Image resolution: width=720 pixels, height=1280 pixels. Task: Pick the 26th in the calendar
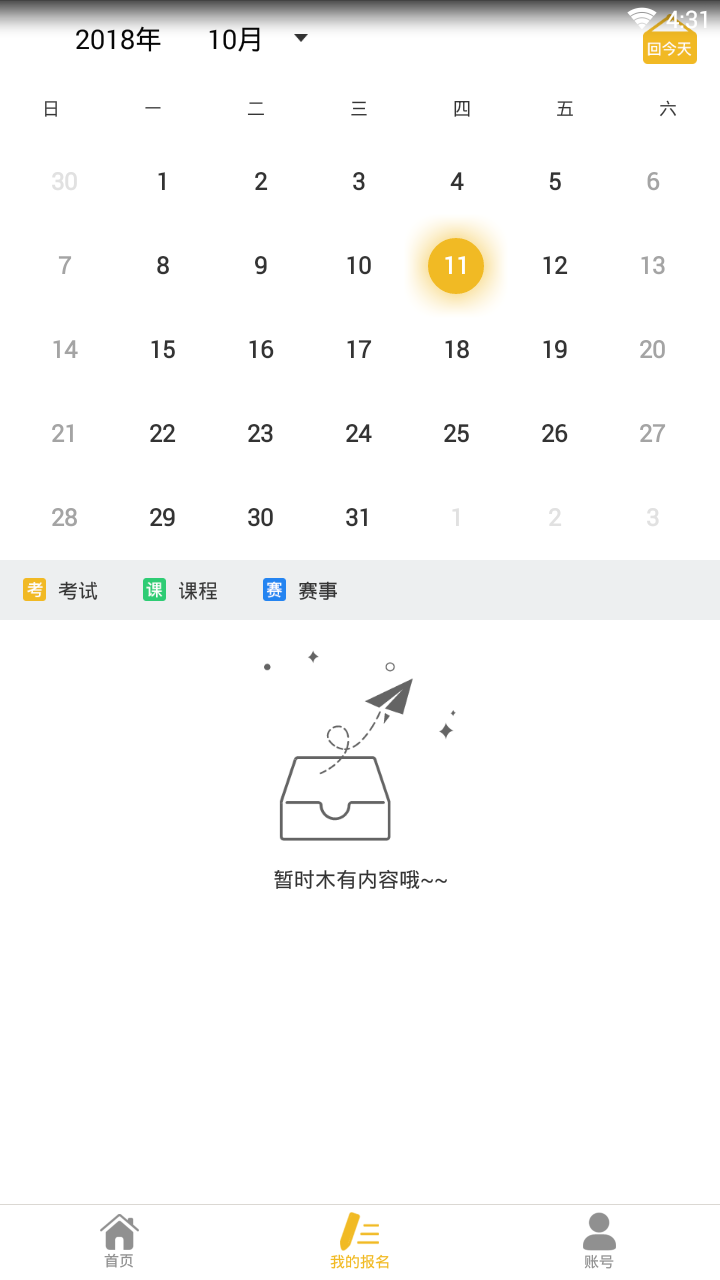(x=555, y=434)
